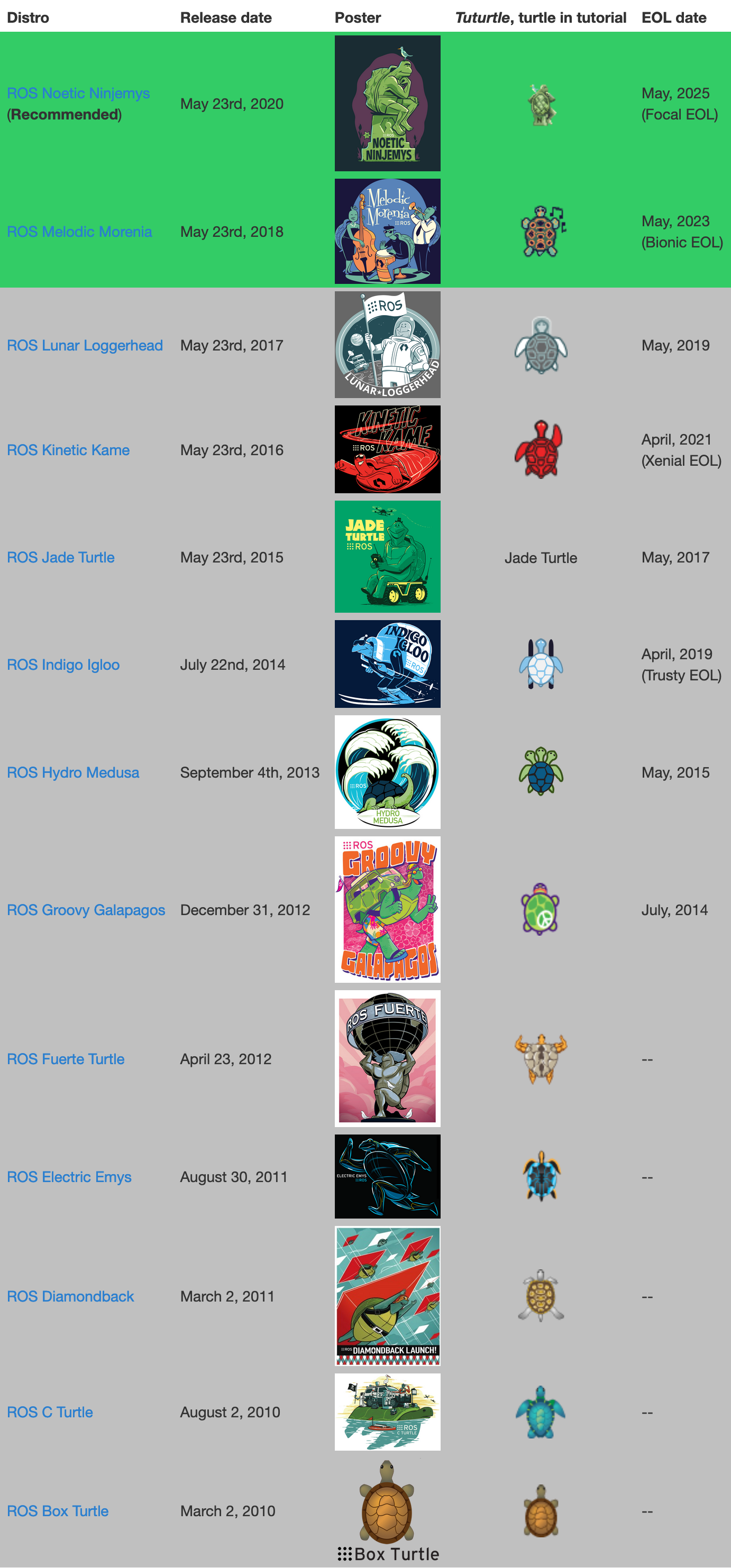Go to the ROS Kinetic Kame page
731x1568 pixels.
tap(68, 450)
